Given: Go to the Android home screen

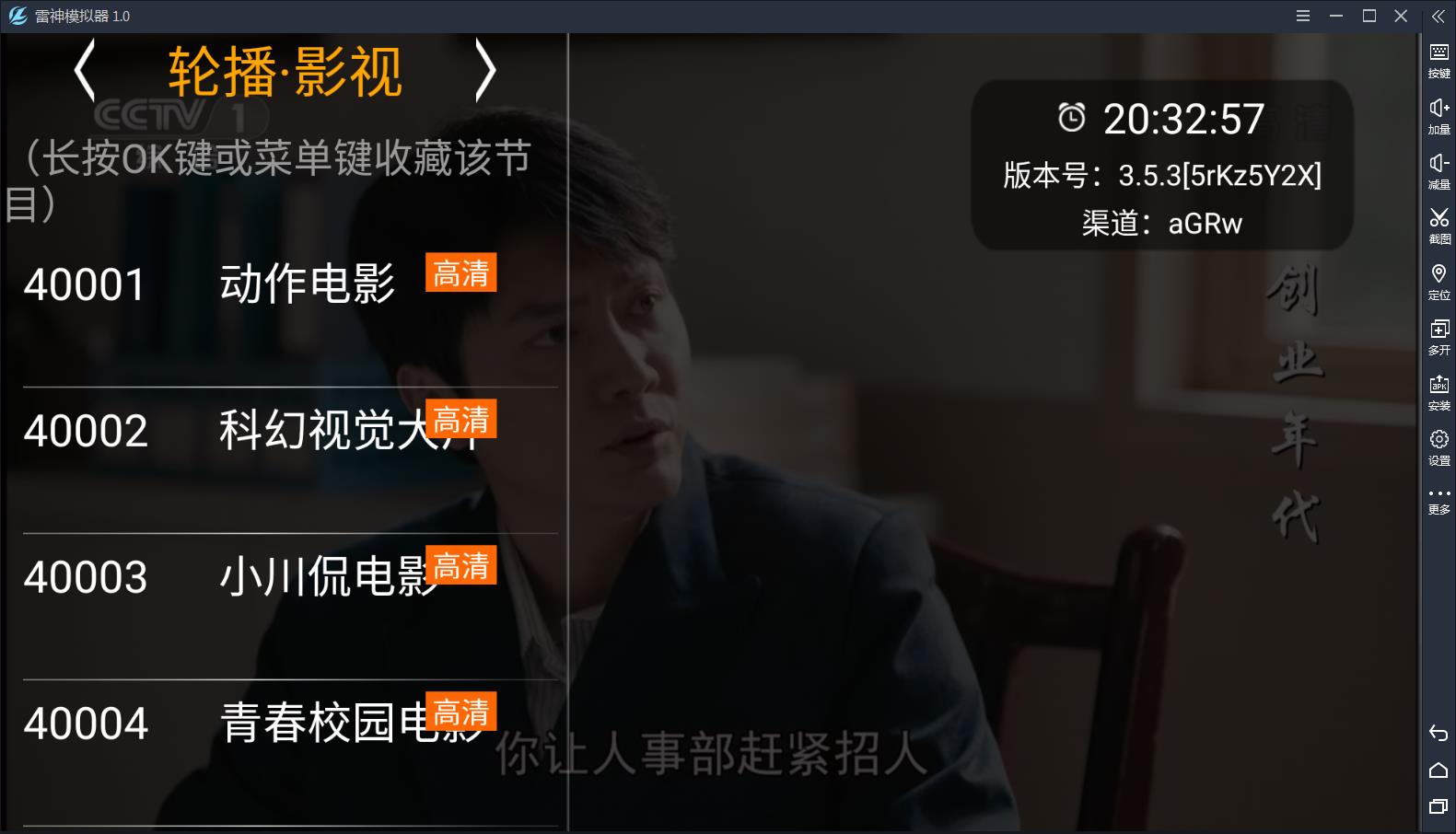Looking at the screenshot, I should pos(1439,770).
